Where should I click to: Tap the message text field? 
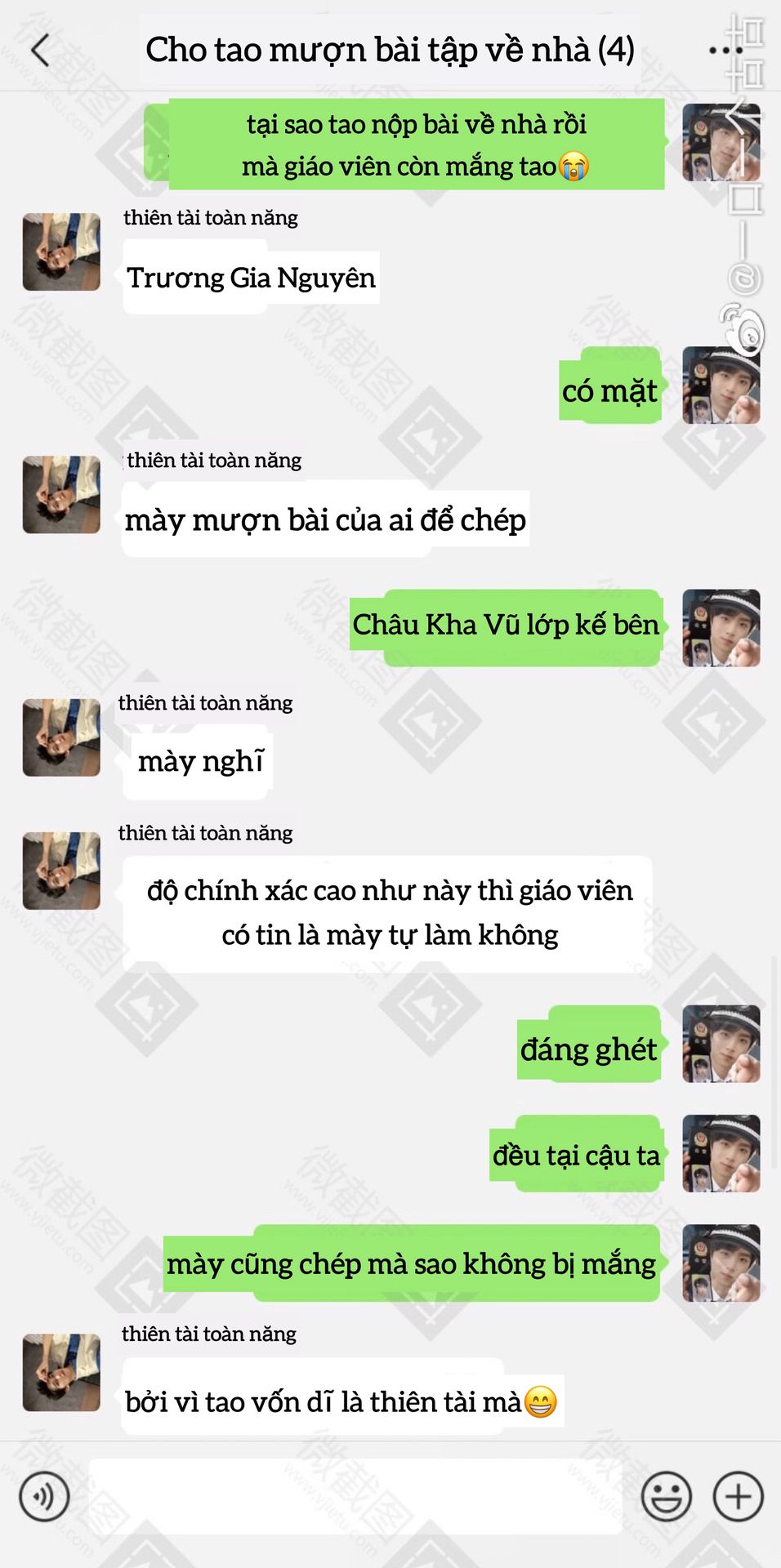355,1496
